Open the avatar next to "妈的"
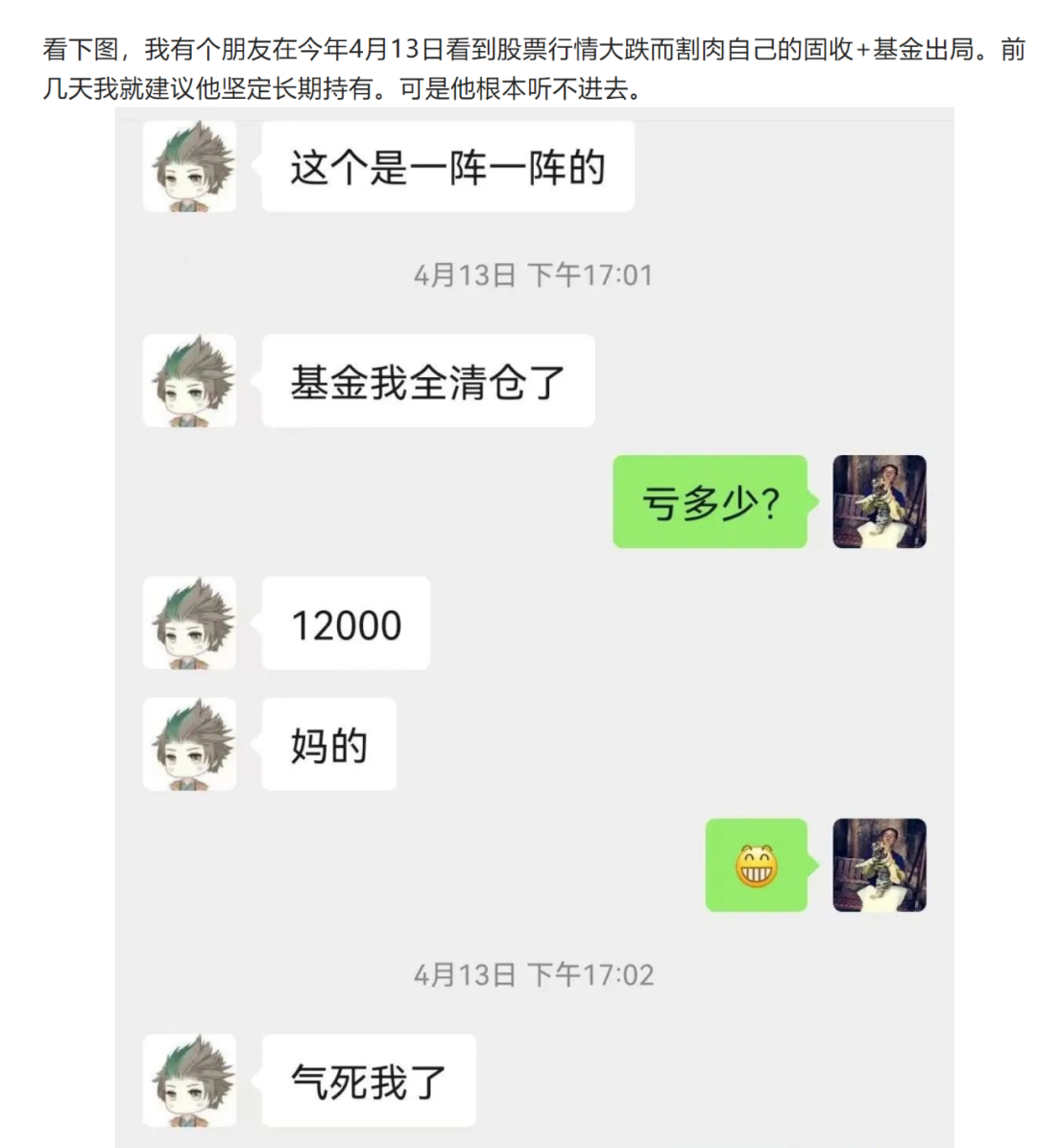1037x1148 pixels. click(189, 744)
